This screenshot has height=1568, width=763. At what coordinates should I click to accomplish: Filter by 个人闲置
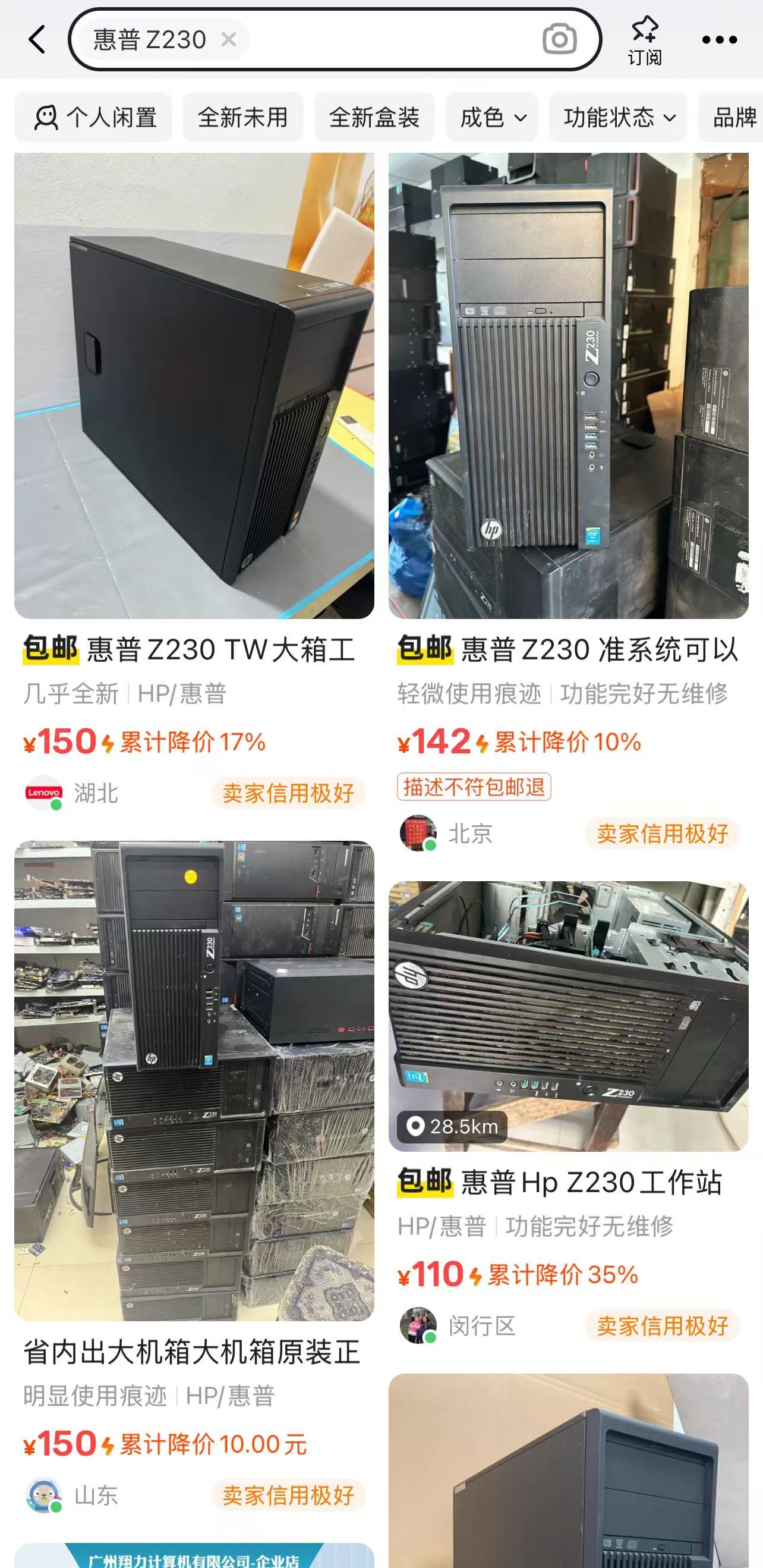coord(94,118)
